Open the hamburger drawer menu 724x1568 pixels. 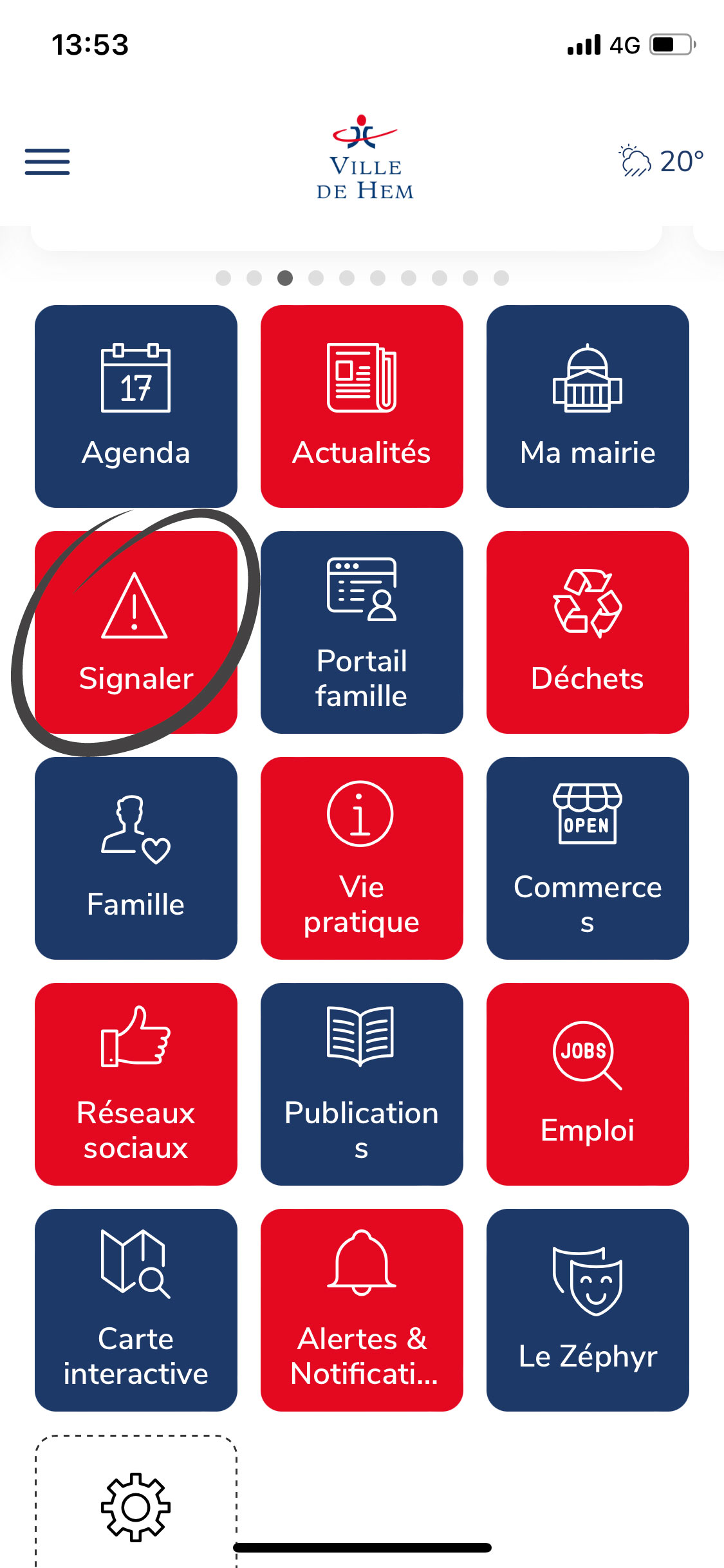47,162
